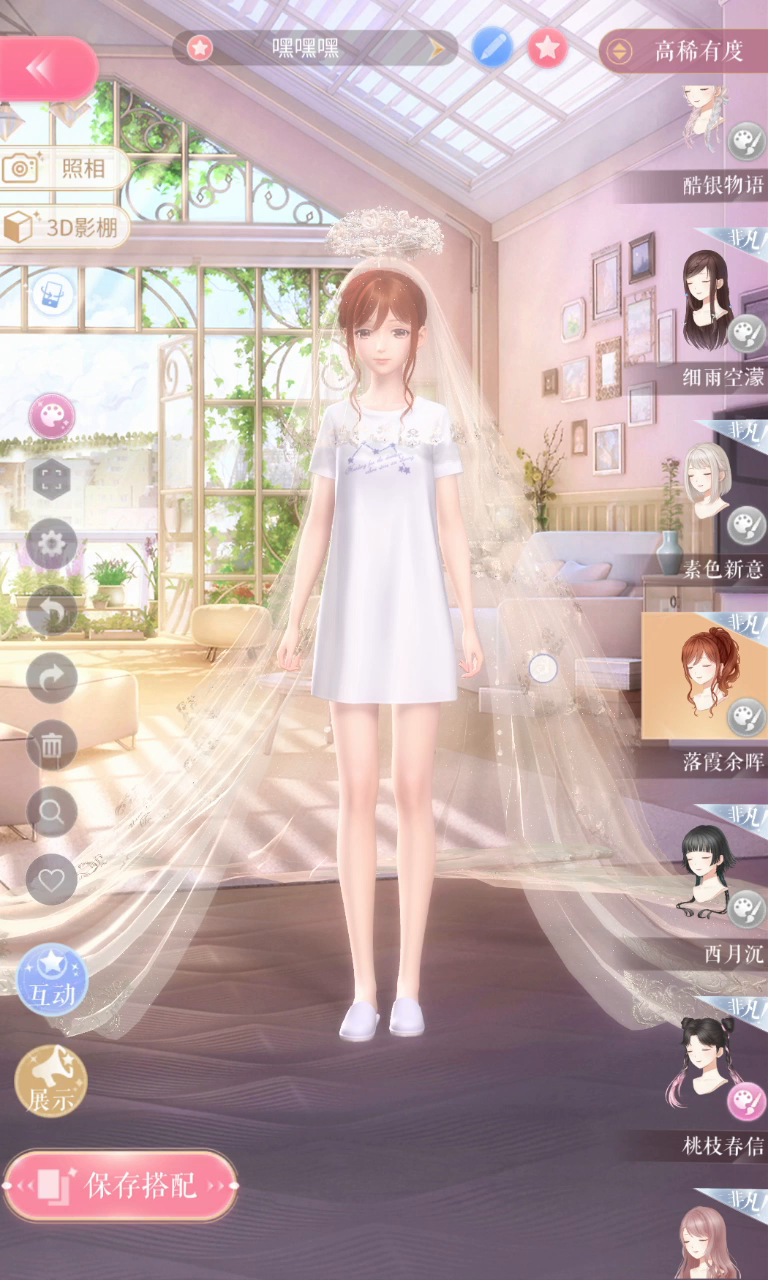Open the 高稀有度 sort dropdown
Image resolution: width=768 pixels, height=1280 pixels.
[x=684, y=50]
